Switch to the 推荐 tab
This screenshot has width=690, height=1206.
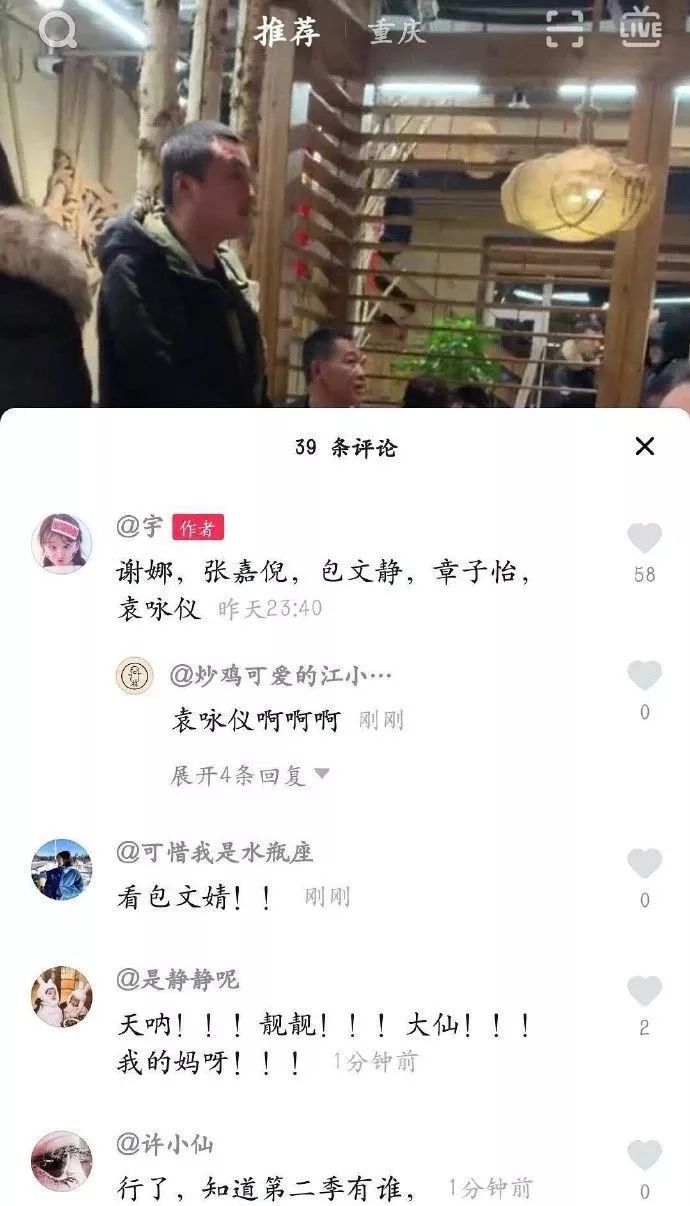click(x=287, y=32)
